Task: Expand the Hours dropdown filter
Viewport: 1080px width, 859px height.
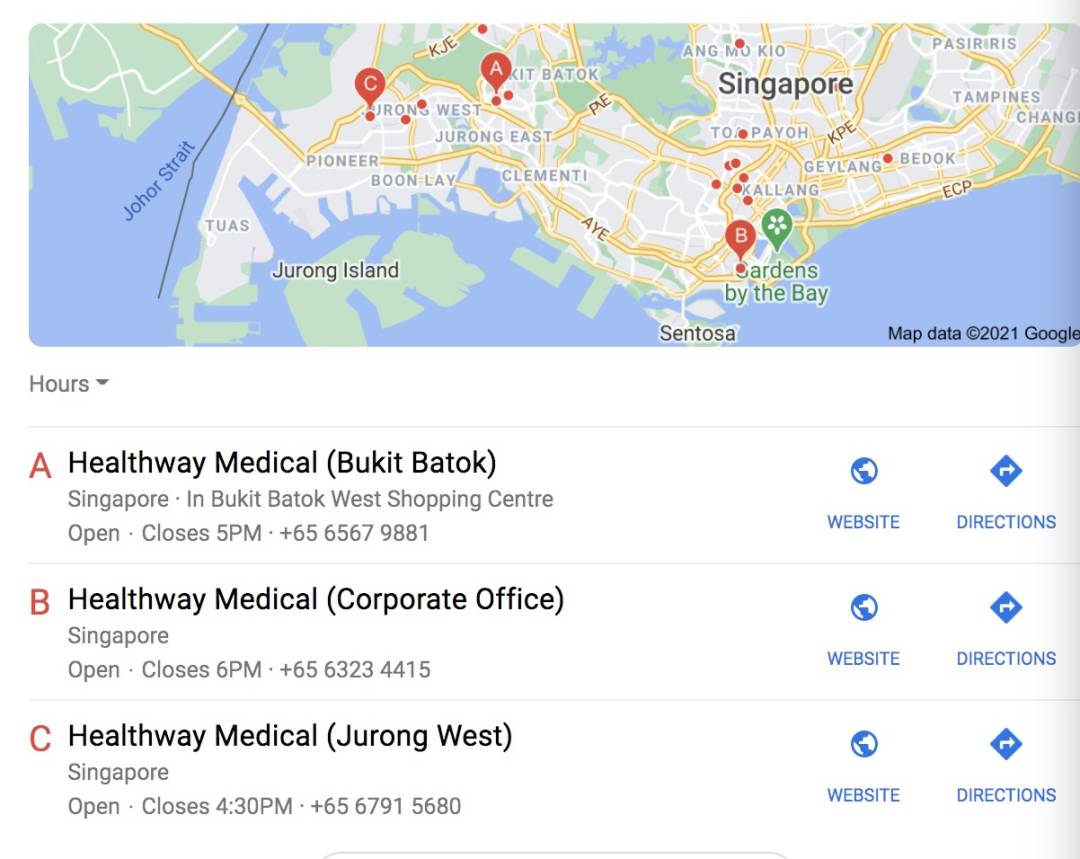Action: [68, 384]
